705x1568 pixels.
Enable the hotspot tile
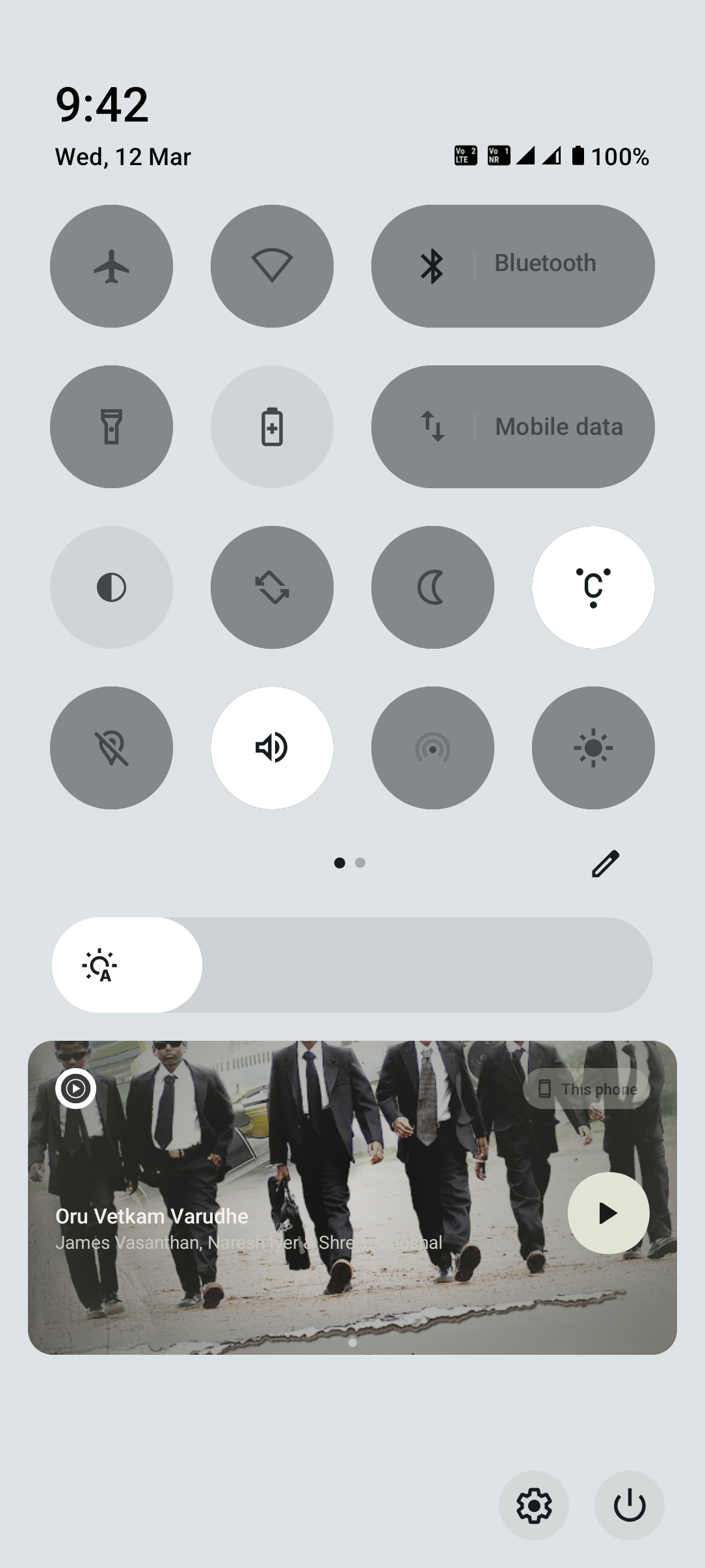(x=432, y=748)
